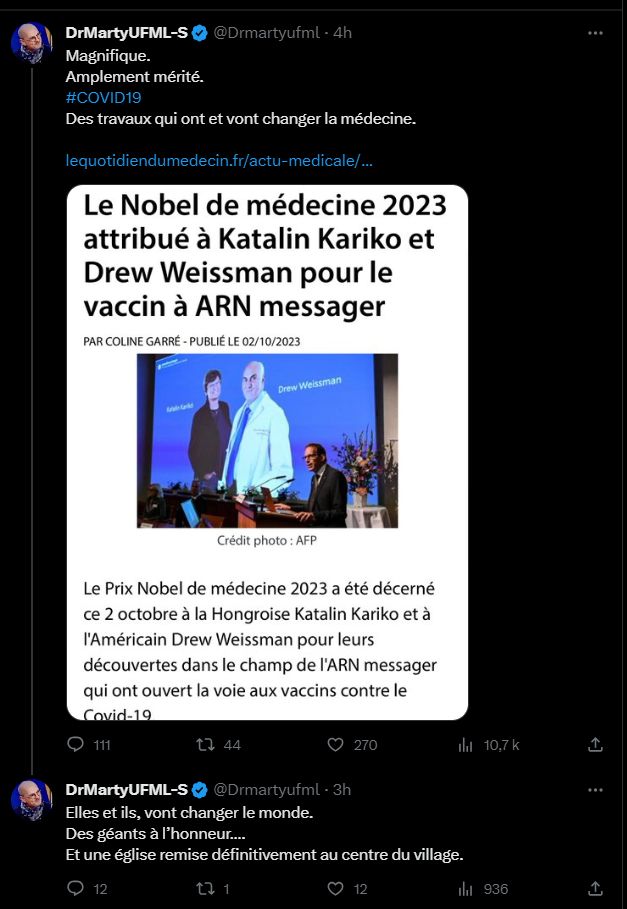
Task: Like the tweet with 270 likes
Action: coord(337,745)
